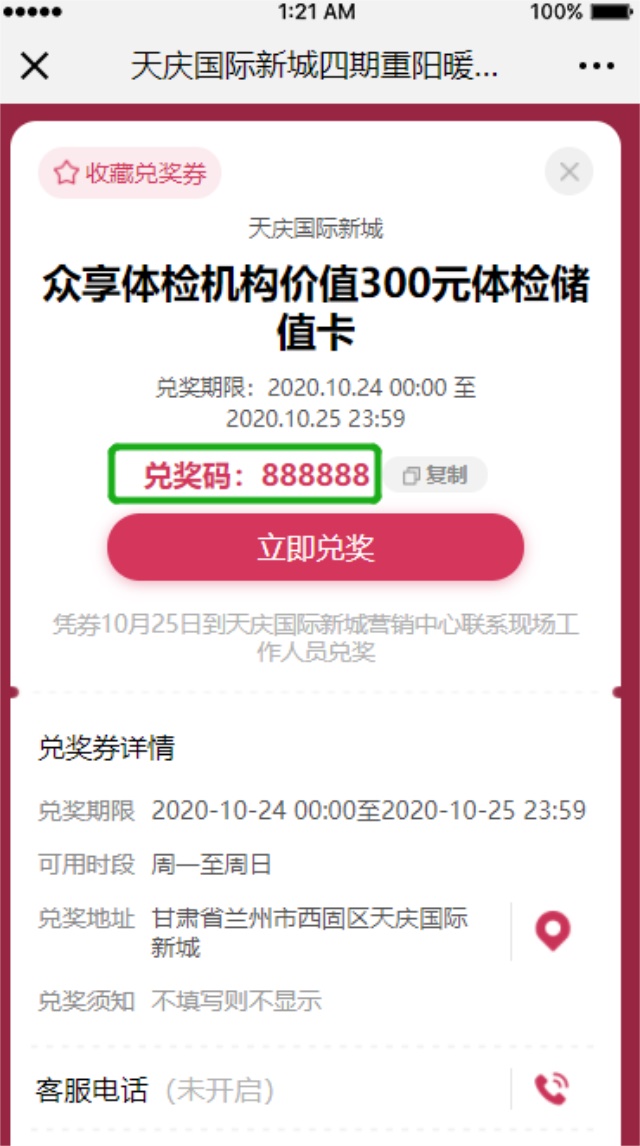The height and width of the screenshot is (1146, 640).
Task: Tap 立即兑奖 to redeem now
Action: click(x=315, y=548)
